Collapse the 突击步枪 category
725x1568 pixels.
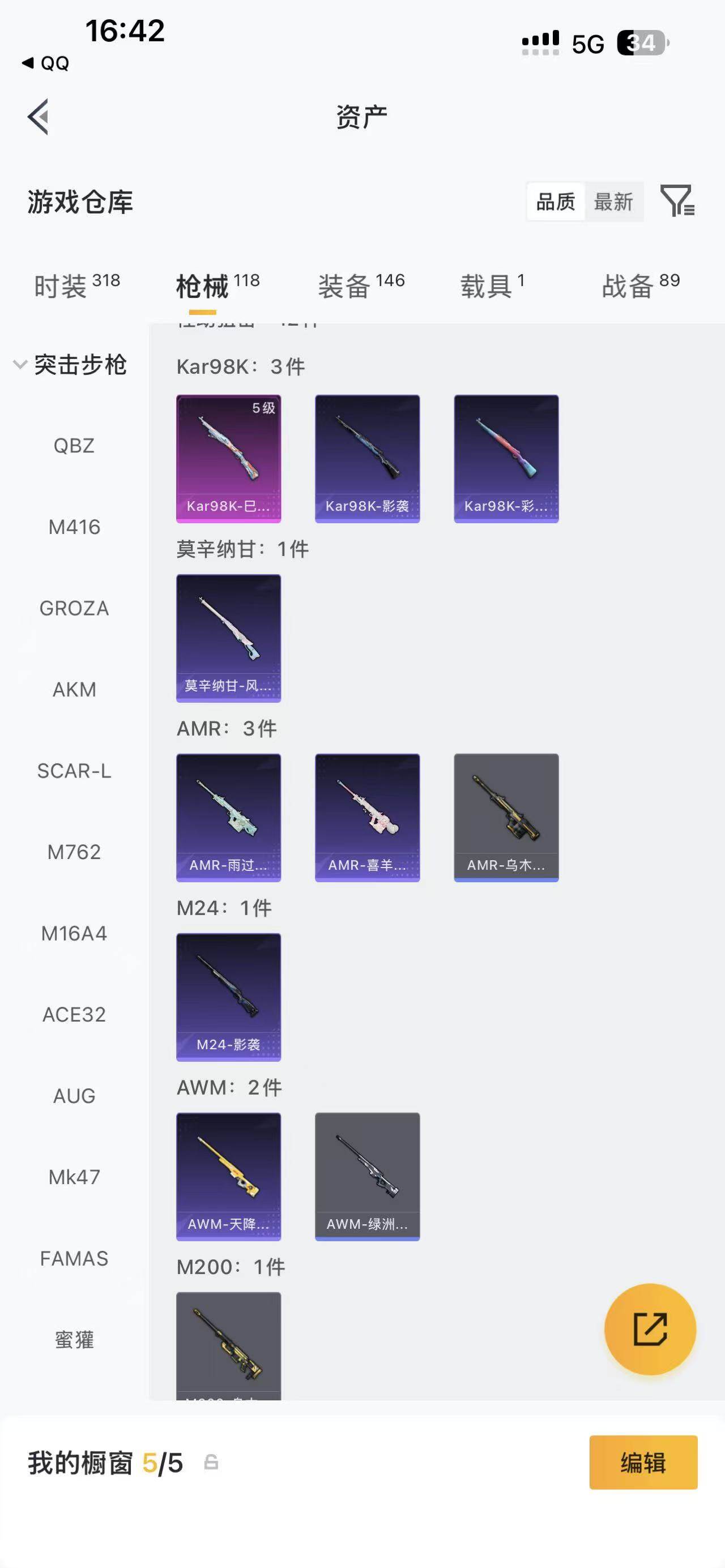70,365
